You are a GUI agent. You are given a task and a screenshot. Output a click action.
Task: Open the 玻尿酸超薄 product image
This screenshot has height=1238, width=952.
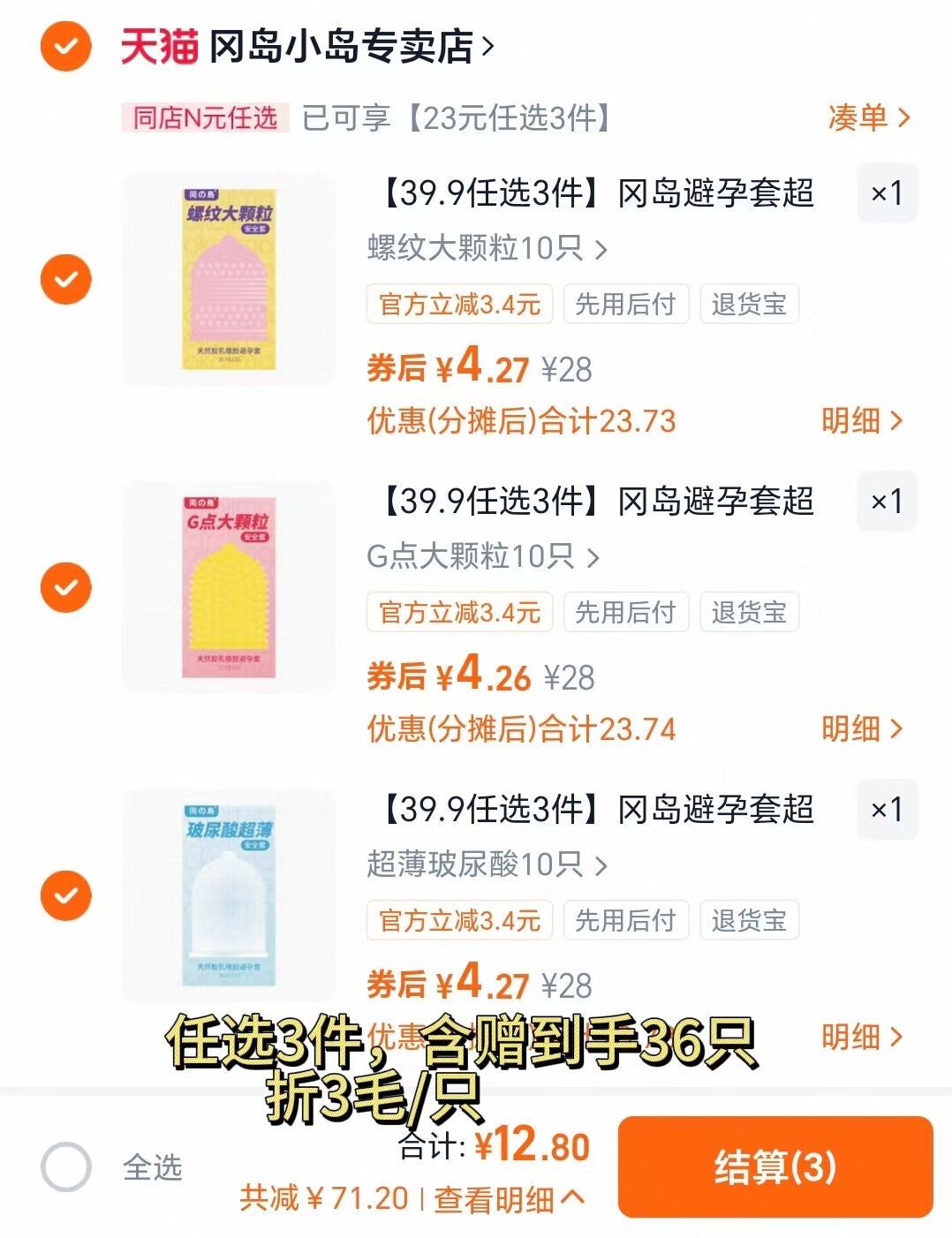229,895
